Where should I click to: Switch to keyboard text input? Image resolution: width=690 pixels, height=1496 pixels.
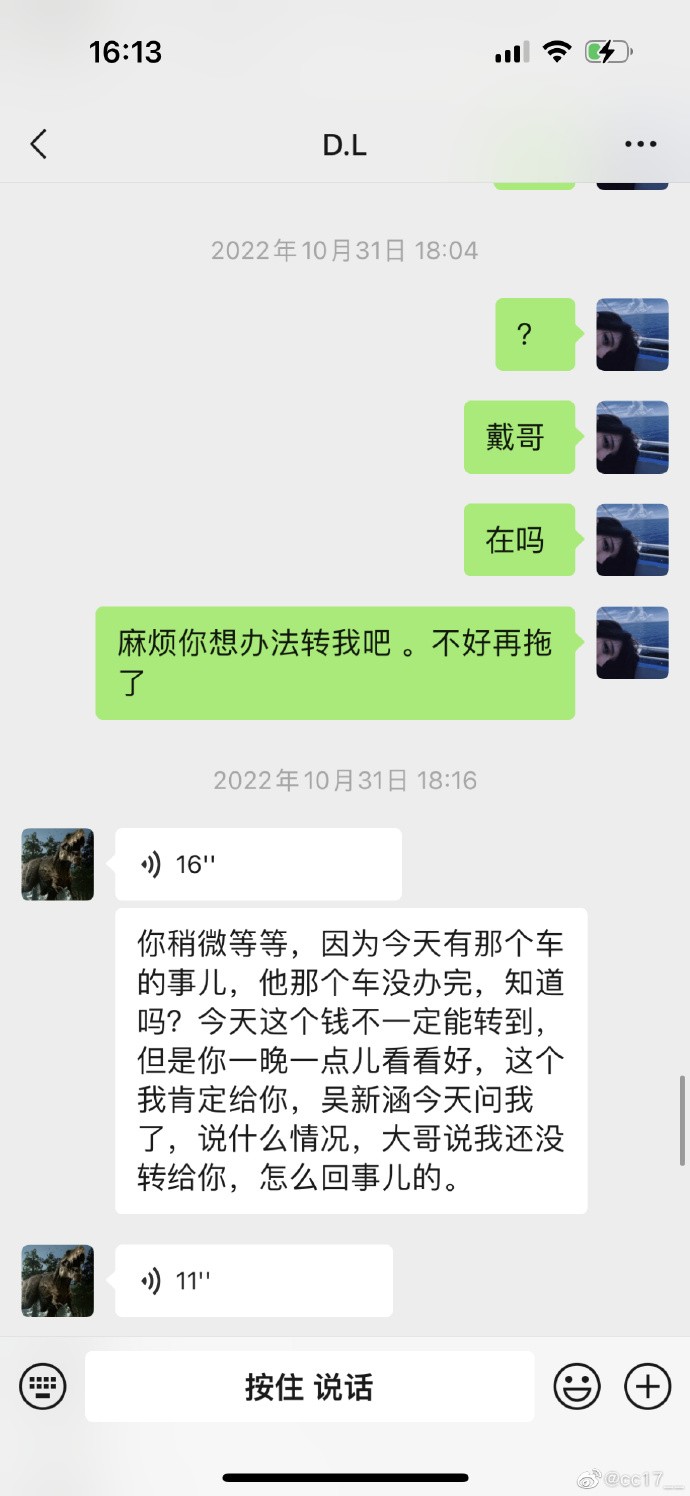(43, 1387)
